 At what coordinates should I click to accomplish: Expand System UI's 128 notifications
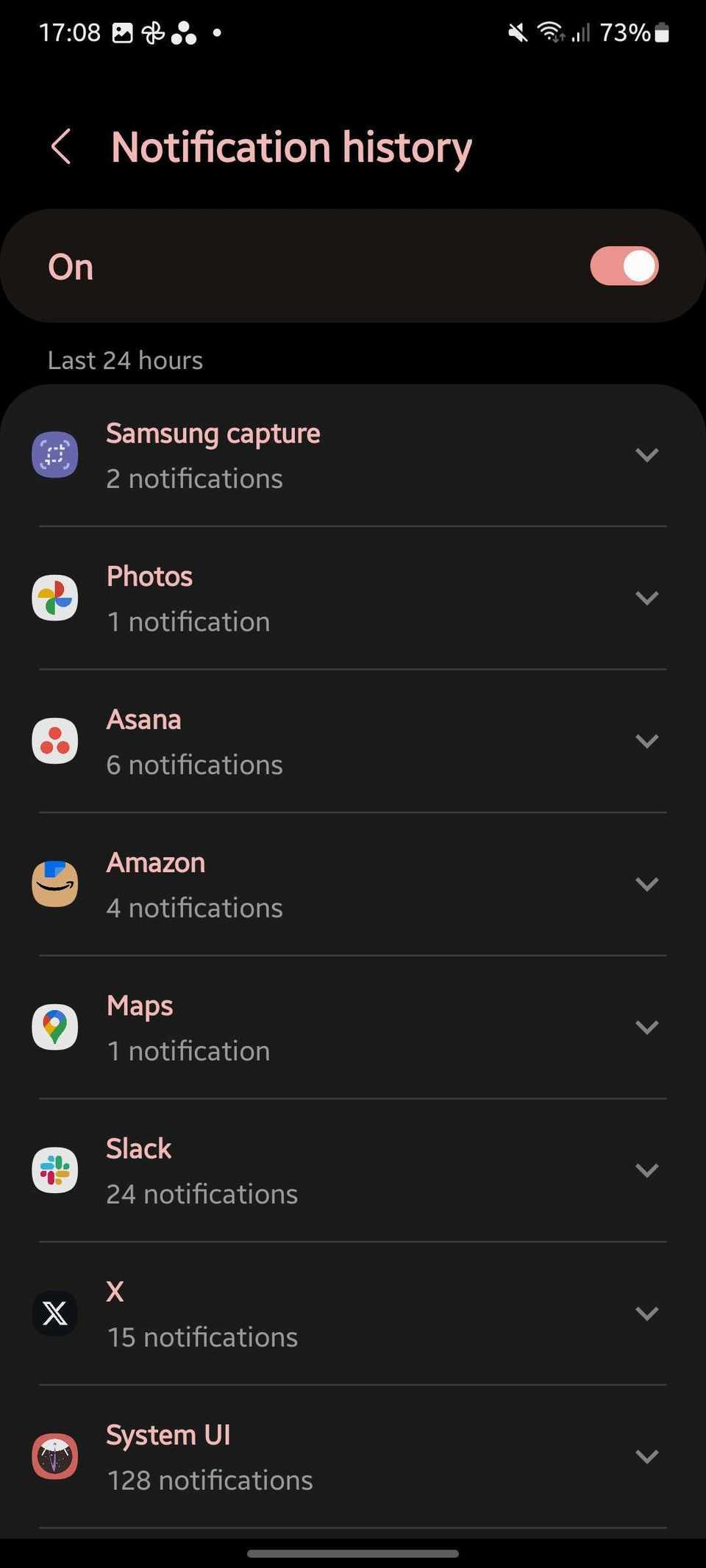[648, 1456]
